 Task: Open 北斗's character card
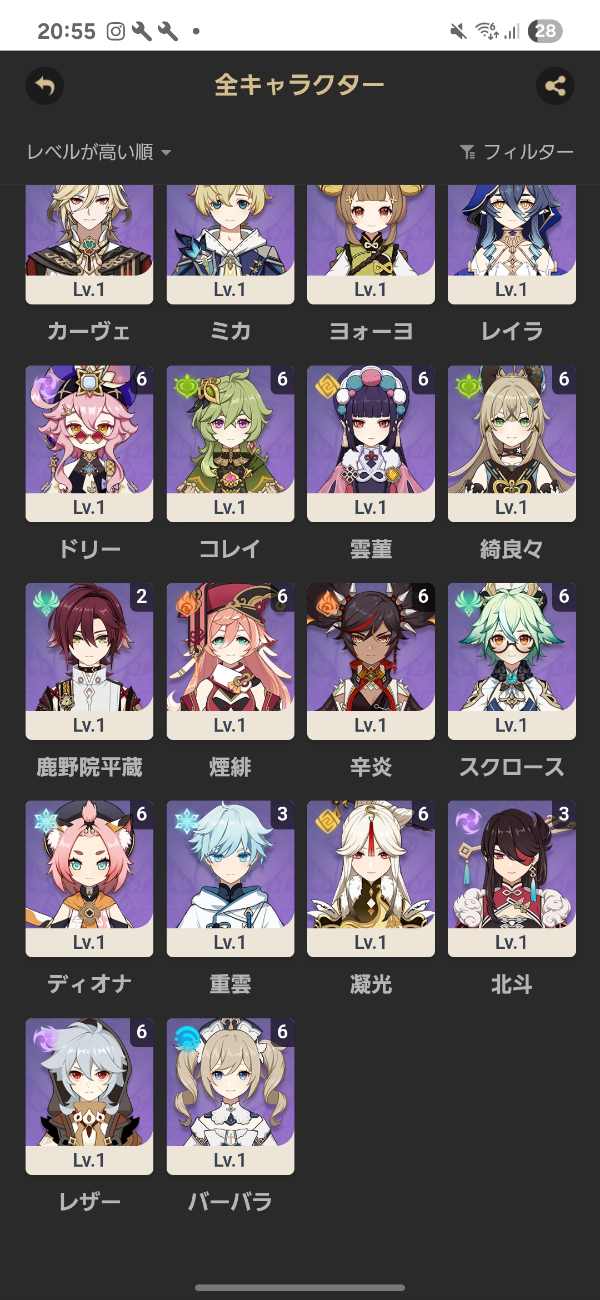[x=512, y=879]
